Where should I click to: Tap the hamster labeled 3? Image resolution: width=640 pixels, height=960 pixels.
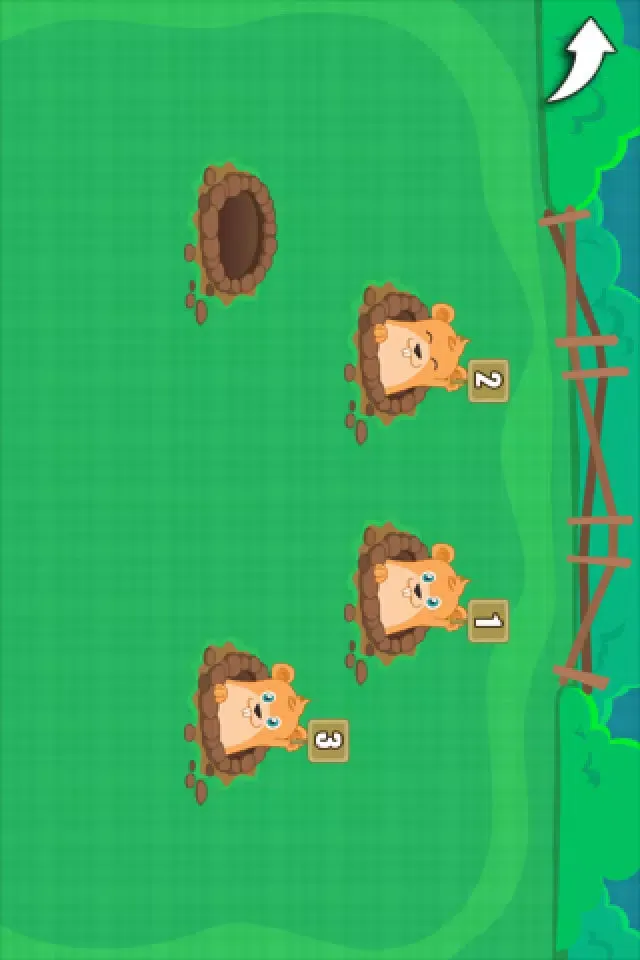tap(258, 712)
